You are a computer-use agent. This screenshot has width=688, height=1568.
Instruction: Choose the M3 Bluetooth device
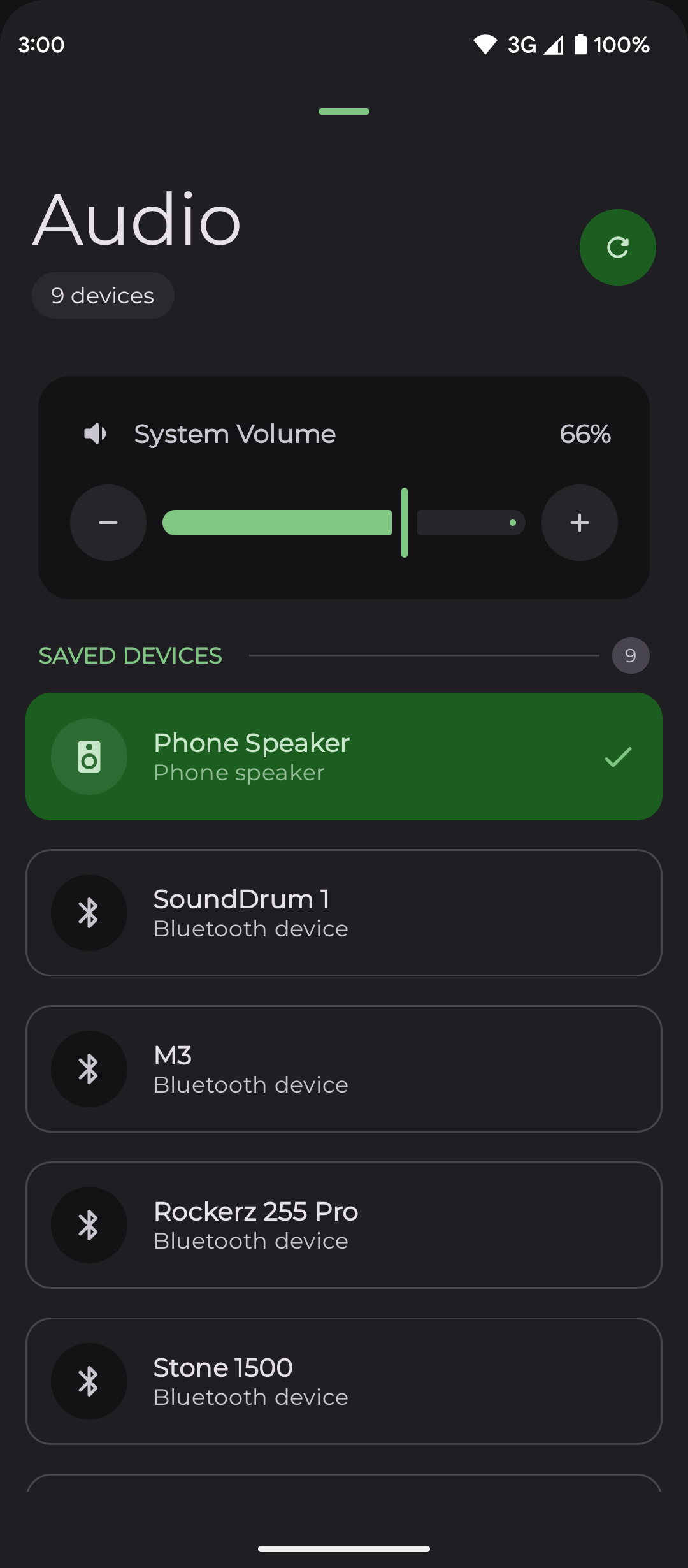click(344, 1069)
